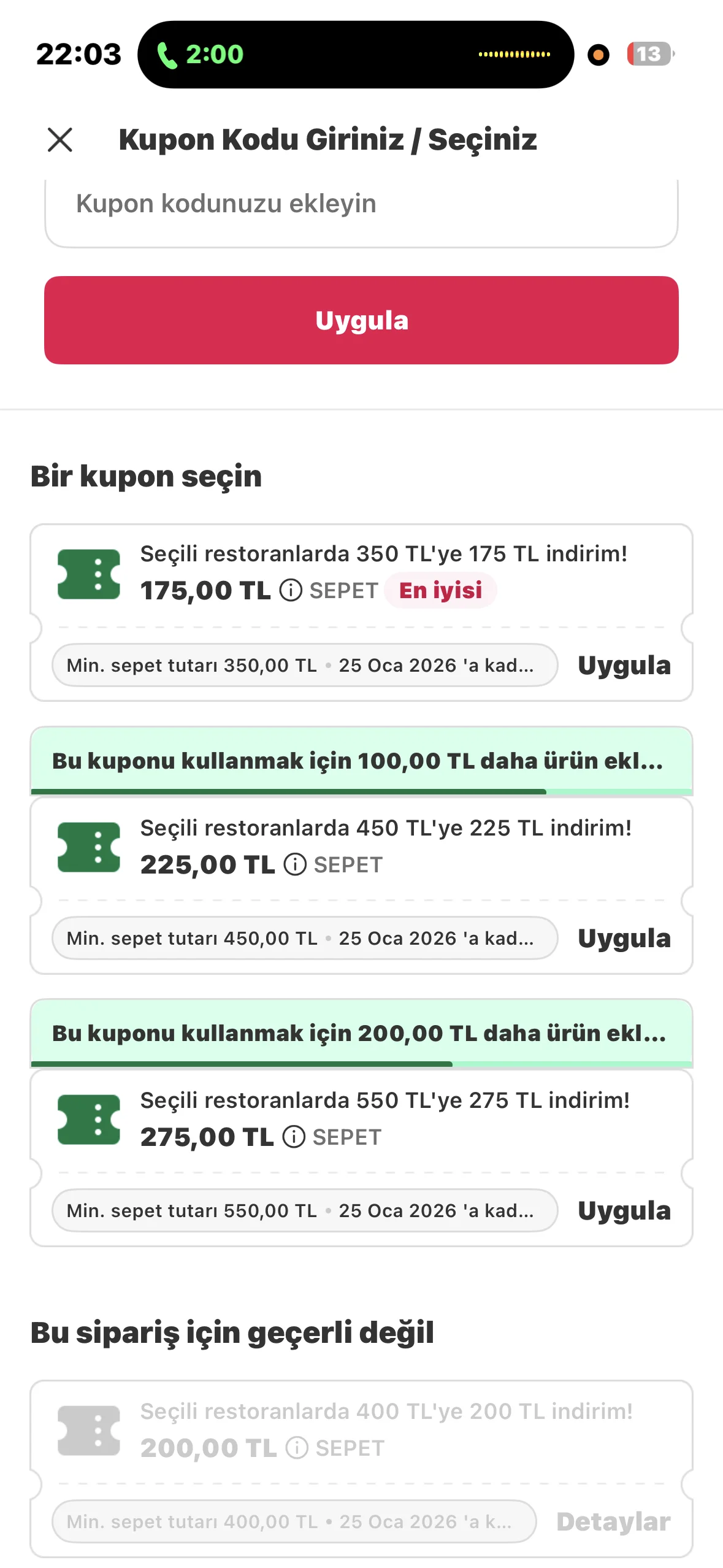View info for the 225,00 TL coupon
The width and height of the screenshot is (723, 1568).
coord(295,865)
